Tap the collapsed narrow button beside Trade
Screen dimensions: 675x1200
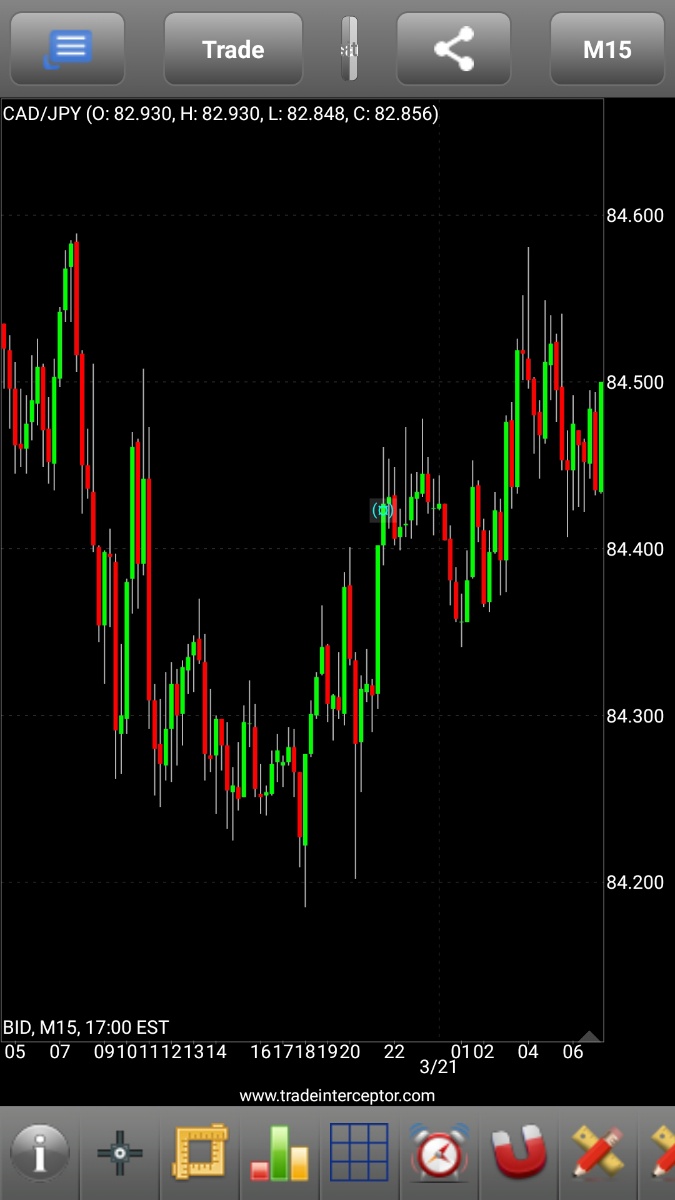349,49
